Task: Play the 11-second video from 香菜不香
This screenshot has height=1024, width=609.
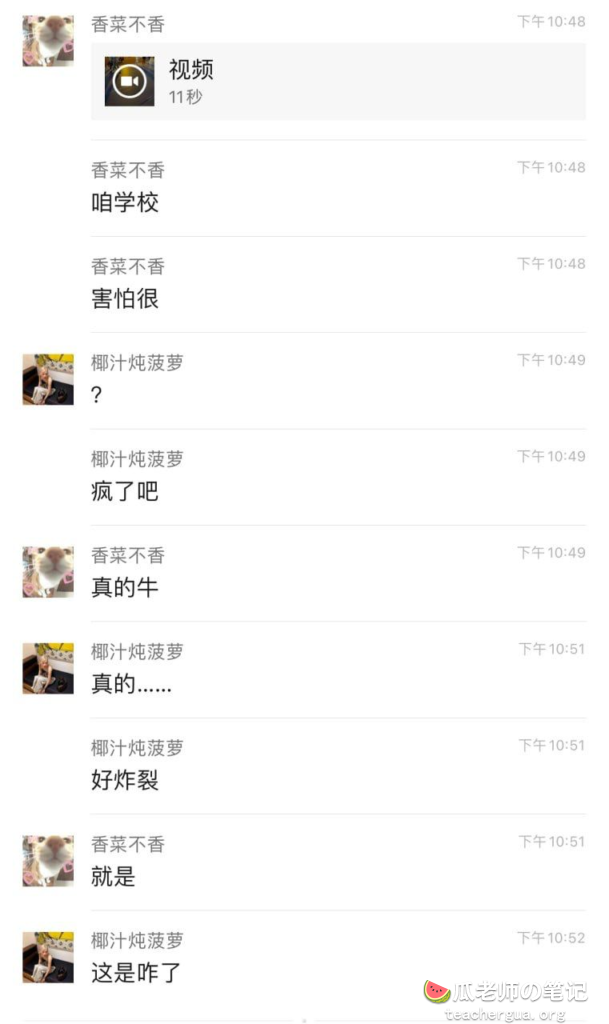Action: [130, 81]
